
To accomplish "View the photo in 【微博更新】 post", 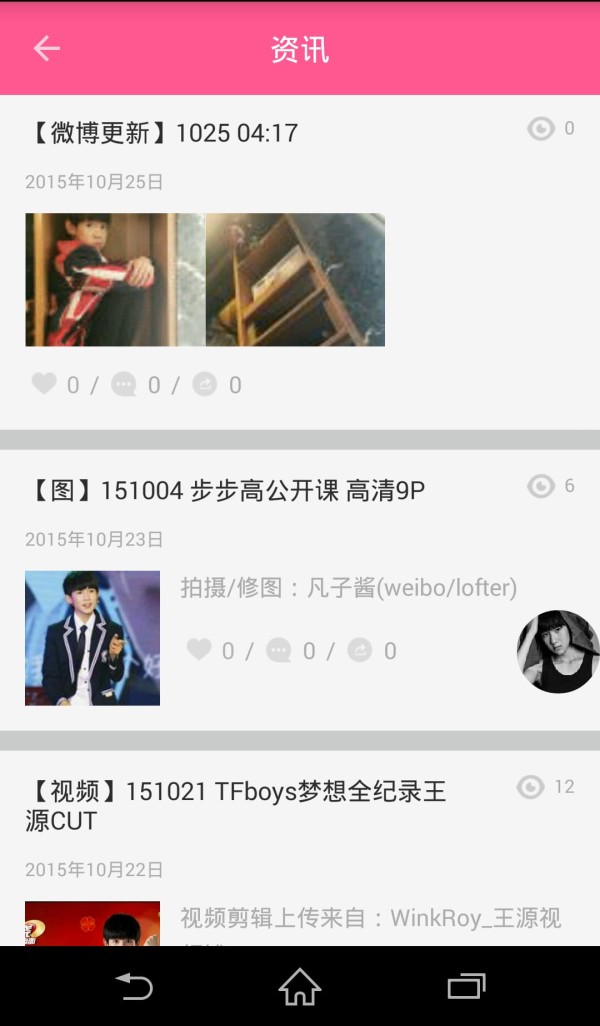I will tap(205, 280).
